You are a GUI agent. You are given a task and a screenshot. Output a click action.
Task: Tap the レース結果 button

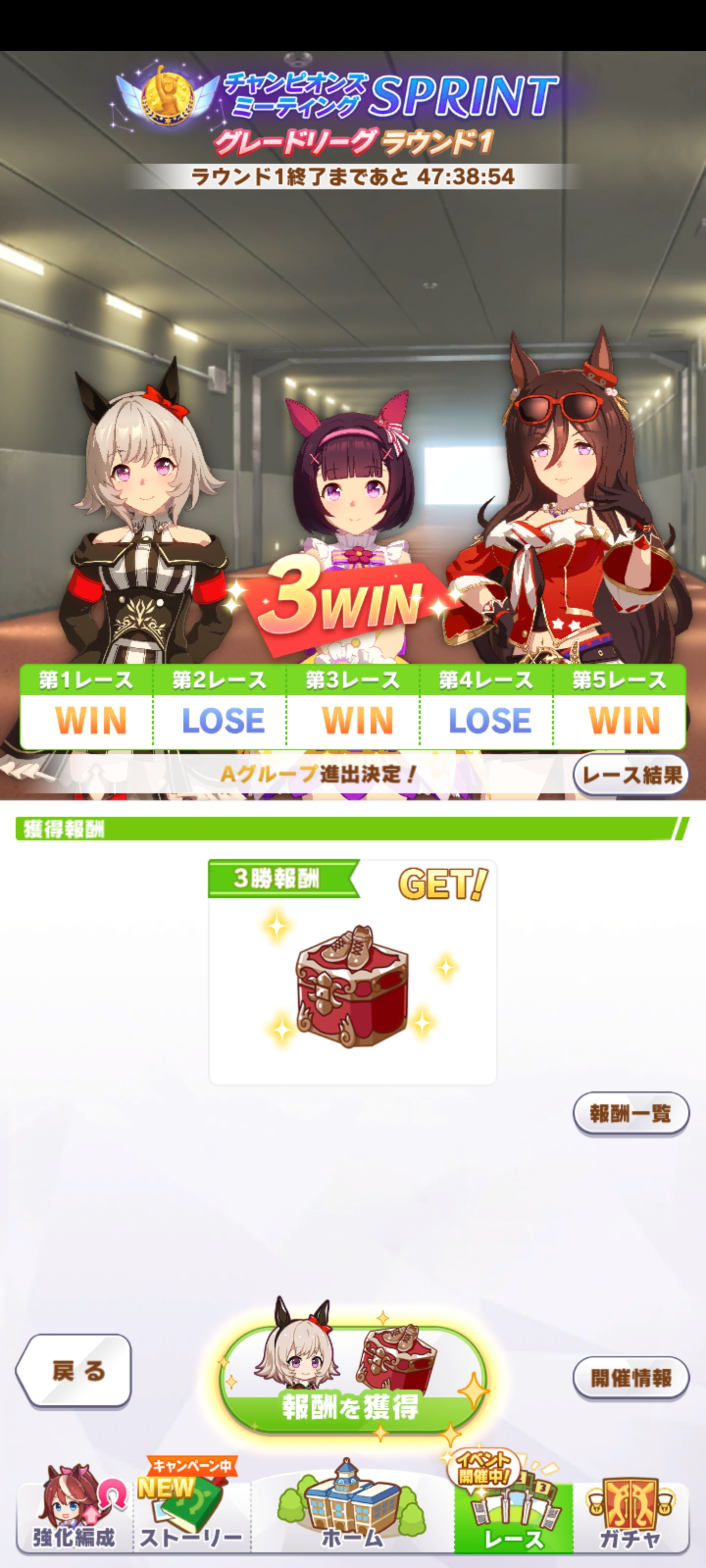[630, 774]
